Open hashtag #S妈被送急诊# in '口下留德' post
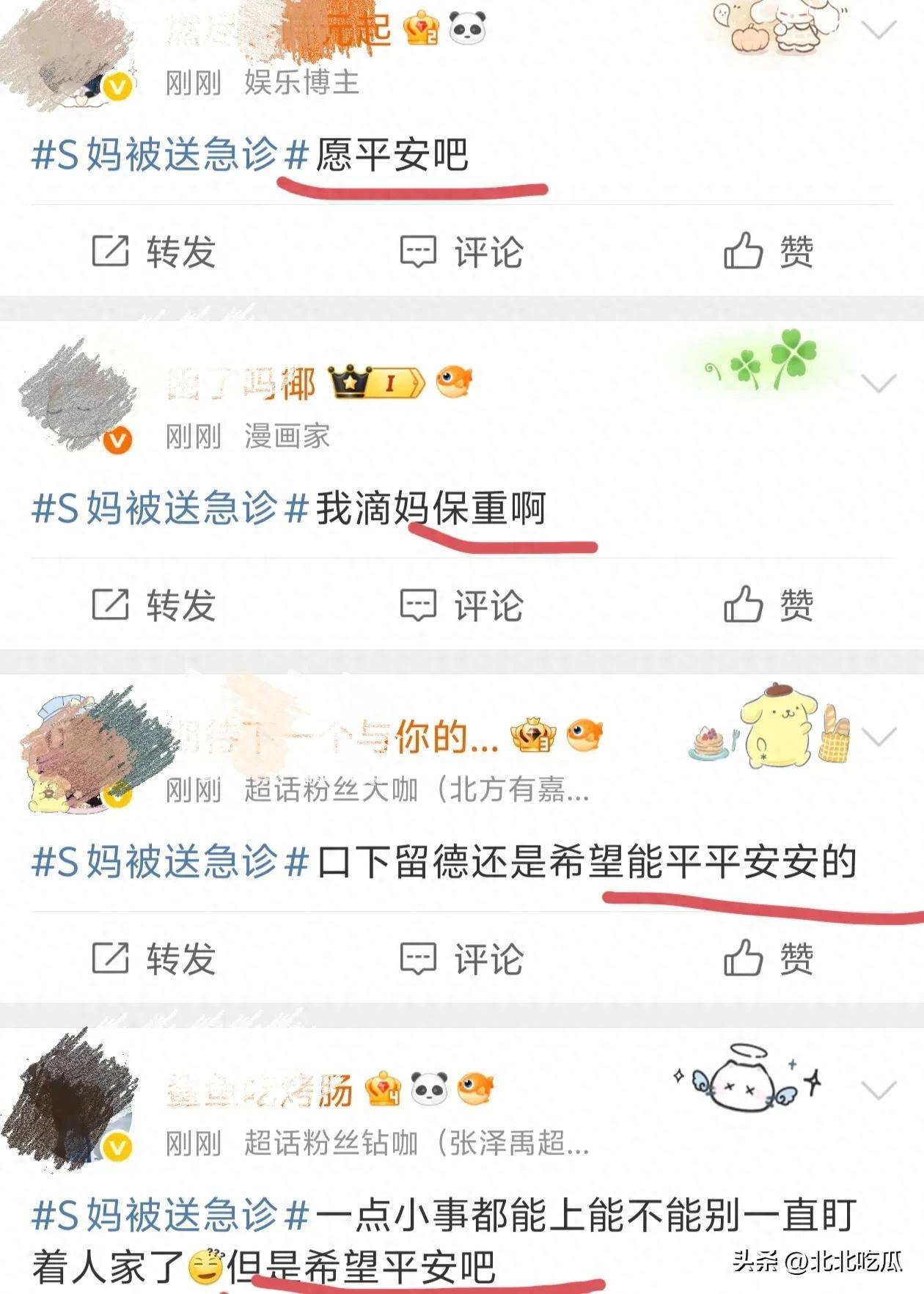This screenshot has width=924, height=1294. tap(169, 862)
